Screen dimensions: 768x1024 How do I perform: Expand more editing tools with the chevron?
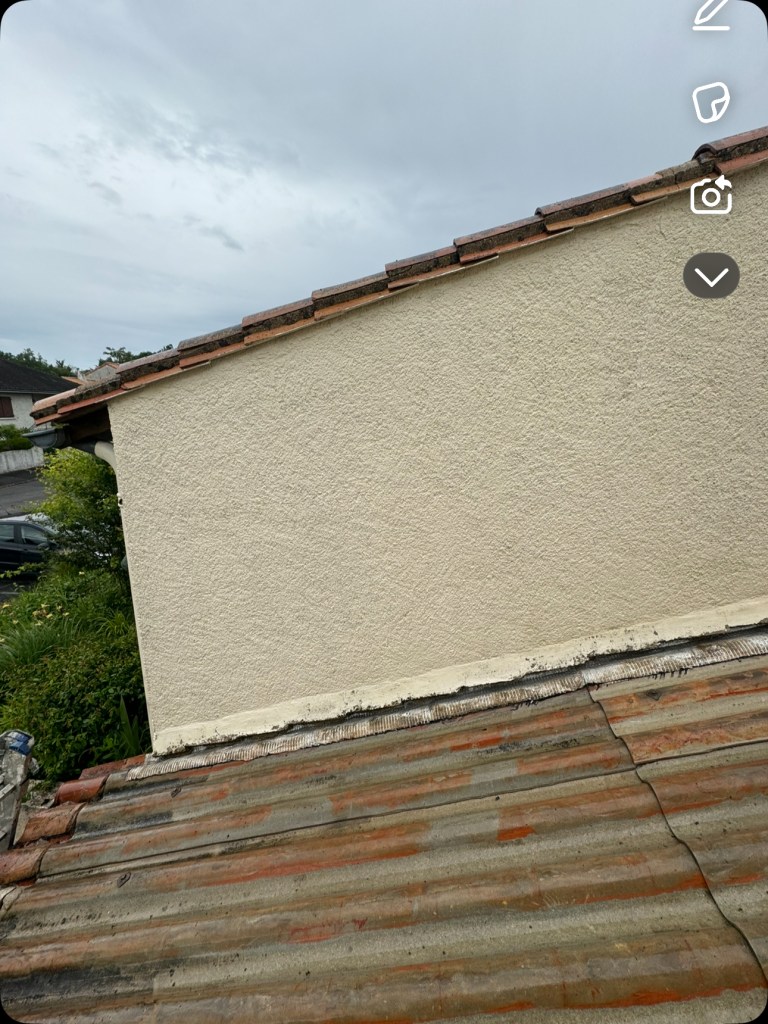tap(711, 276)
